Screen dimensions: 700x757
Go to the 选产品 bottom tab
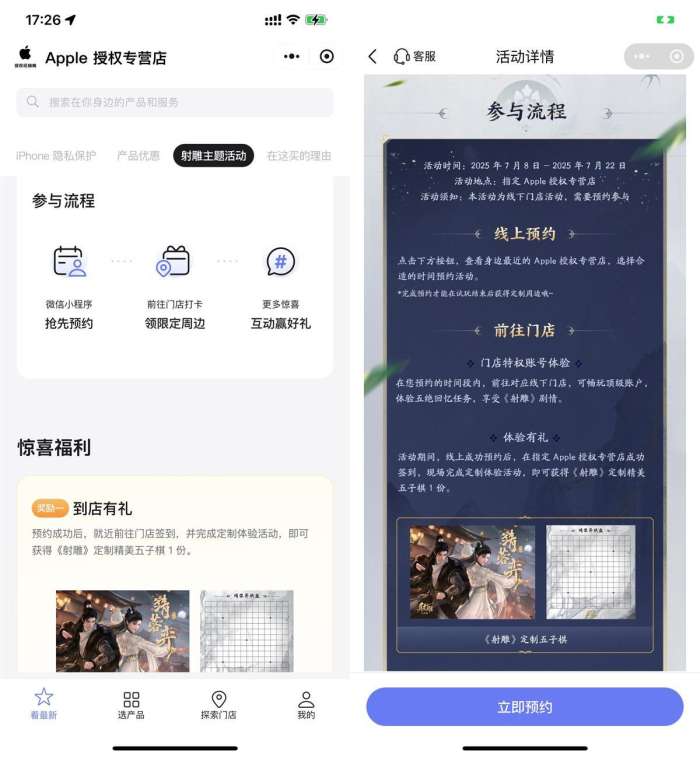(131, 704)
